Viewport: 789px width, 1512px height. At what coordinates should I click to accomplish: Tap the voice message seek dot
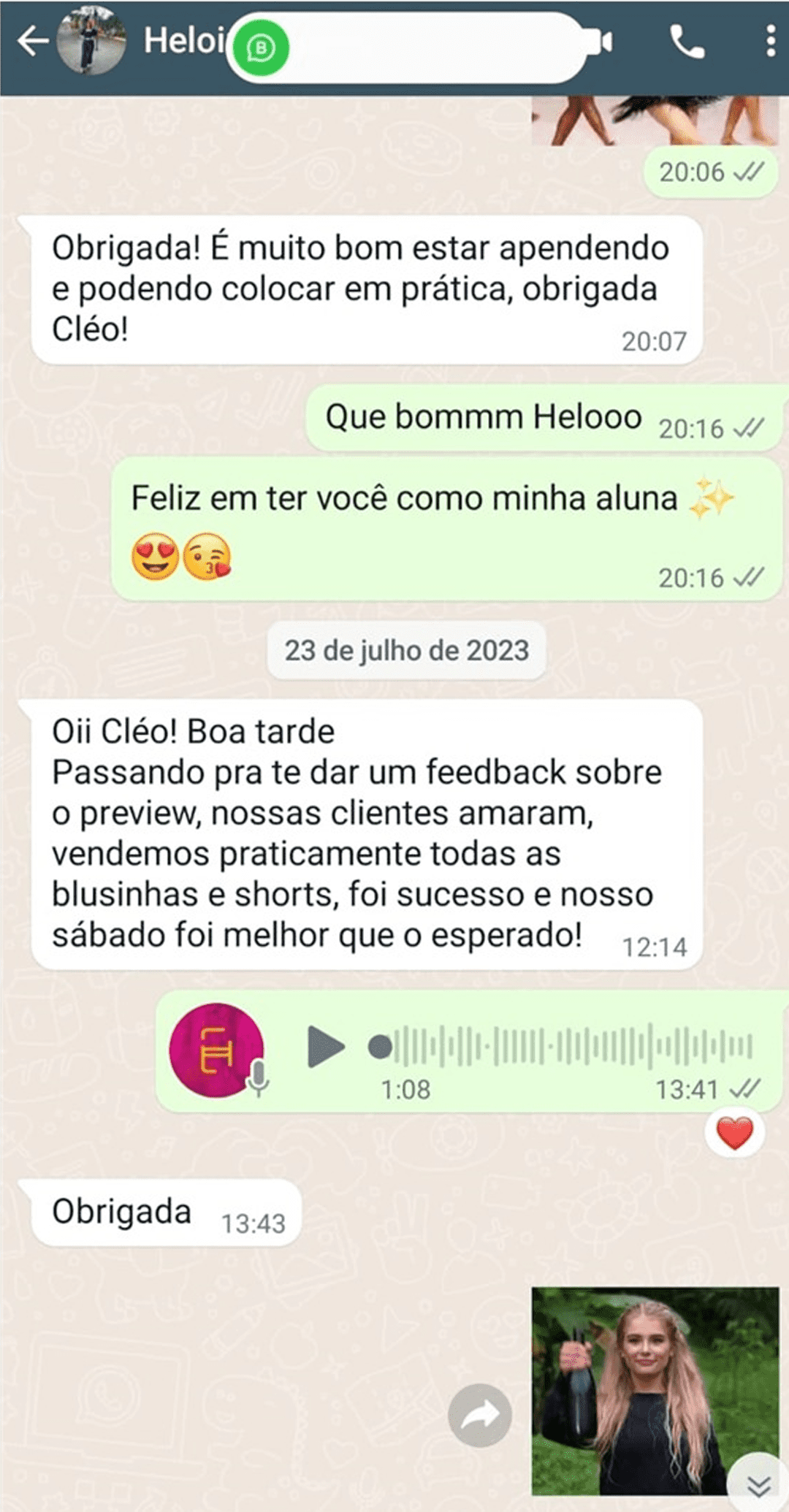[380, 1047]
